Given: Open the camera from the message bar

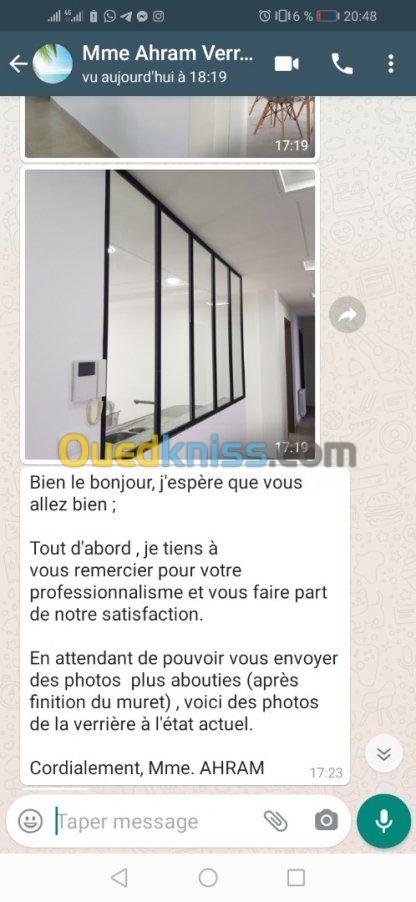Looking at the screenshot, I should tap(326, 820).
